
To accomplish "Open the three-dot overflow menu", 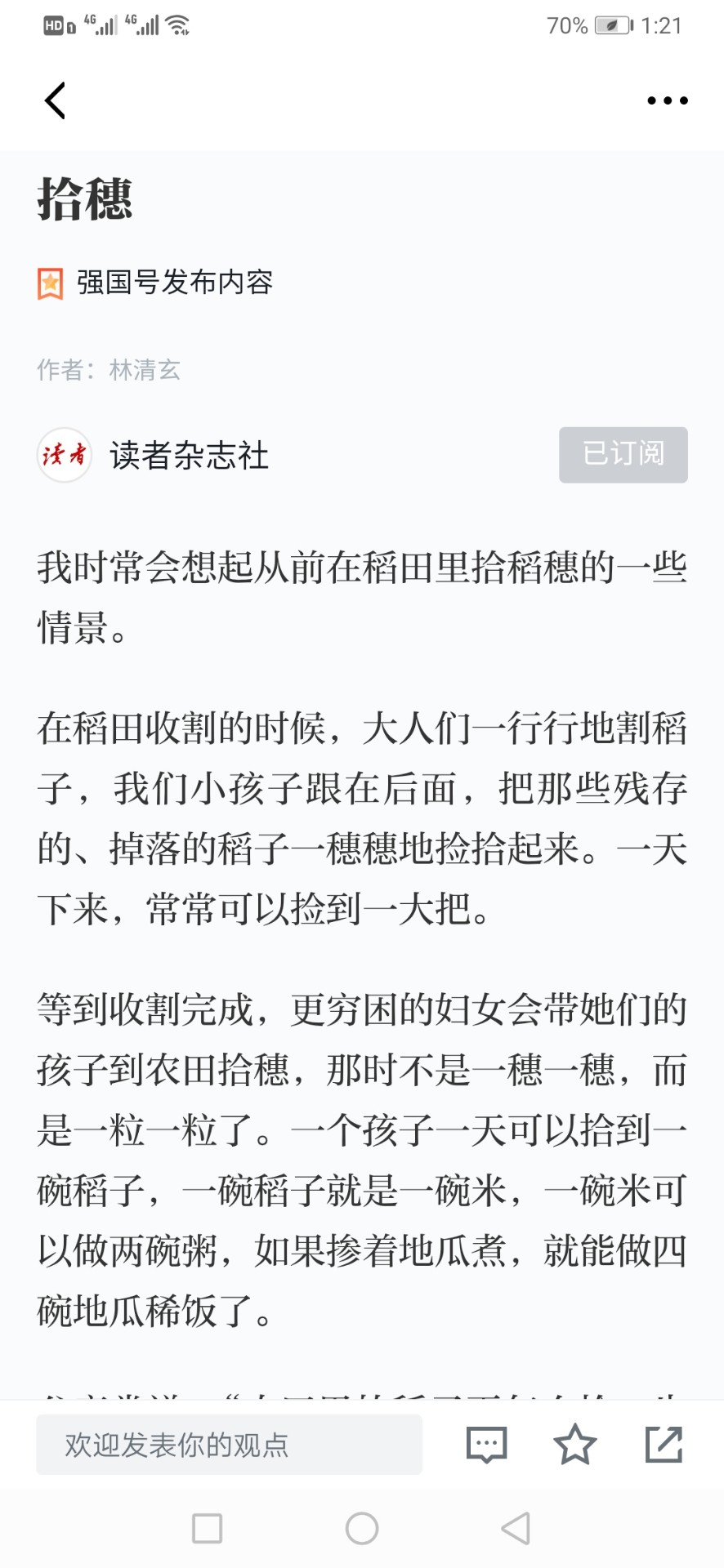I will click(x=667, y=100).
